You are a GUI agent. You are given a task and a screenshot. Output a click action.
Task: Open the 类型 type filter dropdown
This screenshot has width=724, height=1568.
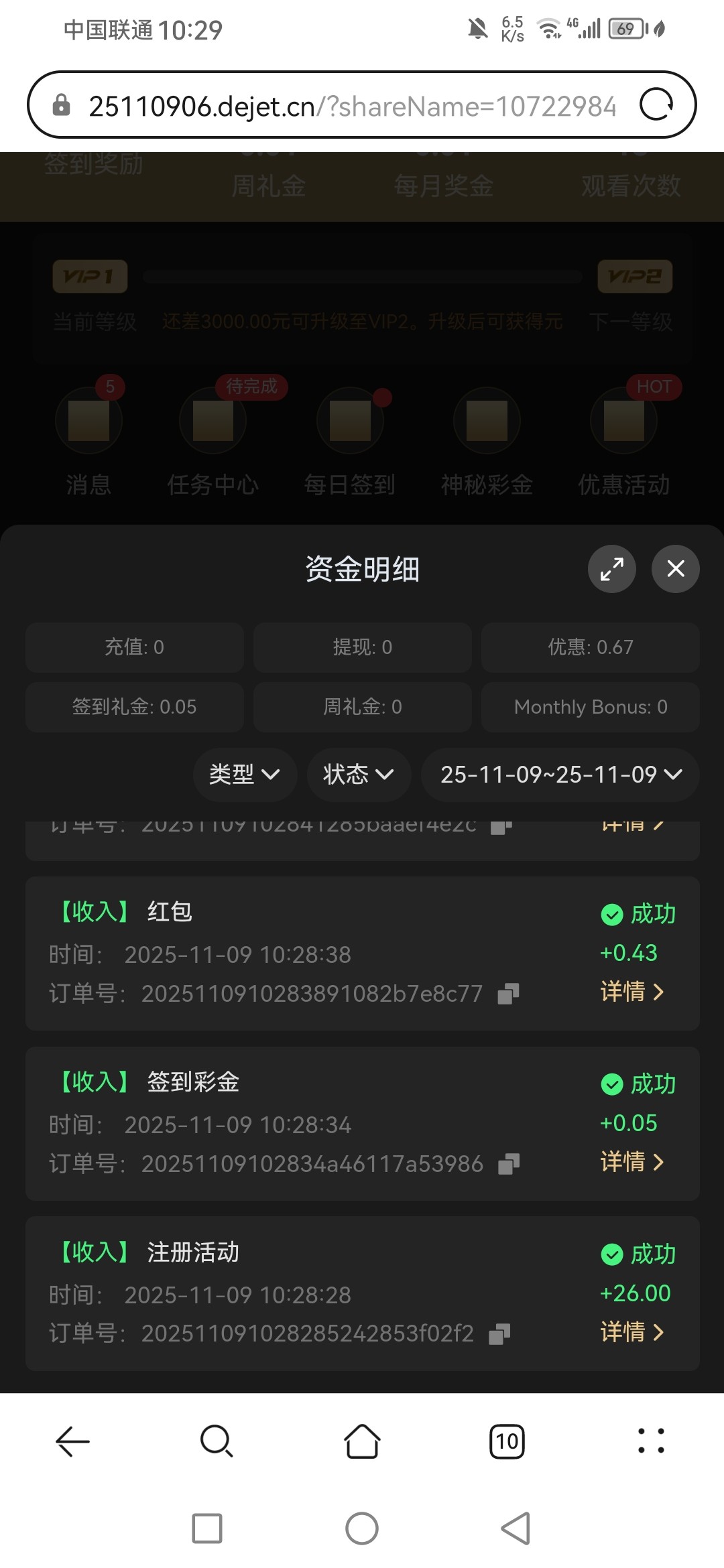tap(244, 775)
